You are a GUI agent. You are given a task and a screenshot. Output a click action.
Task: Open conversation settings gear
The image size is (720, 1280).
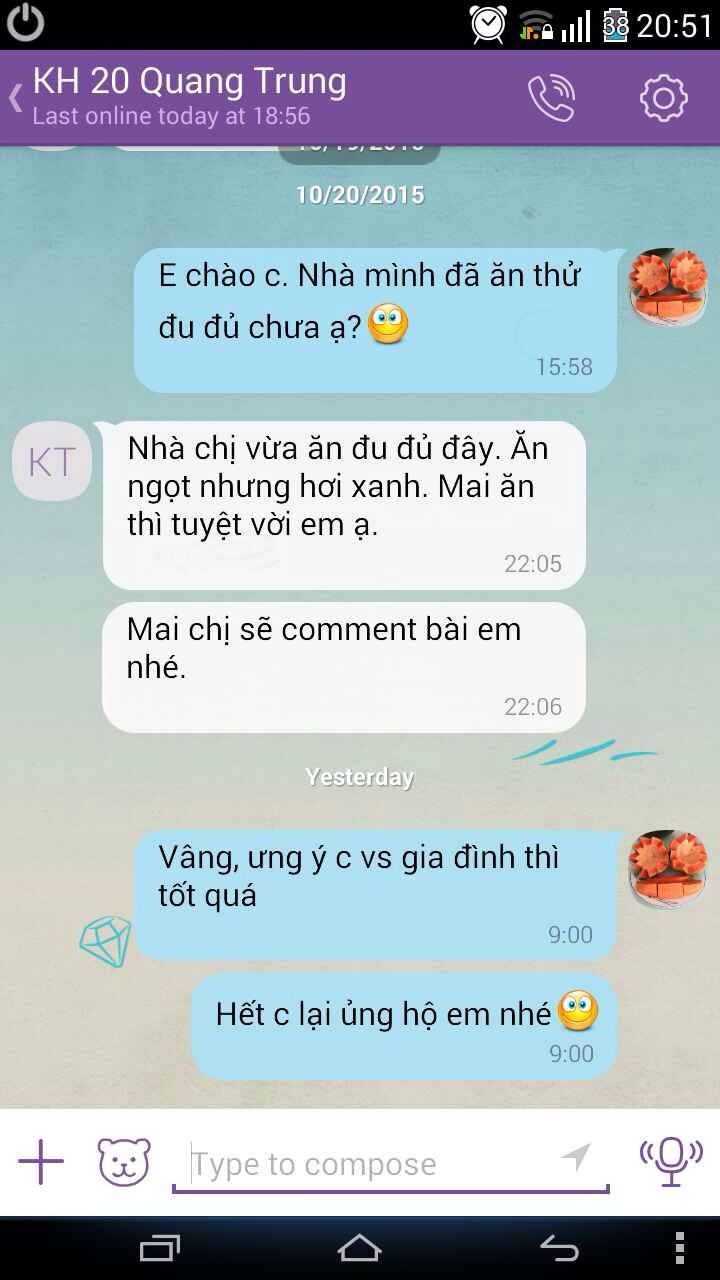tap(663, 98)
